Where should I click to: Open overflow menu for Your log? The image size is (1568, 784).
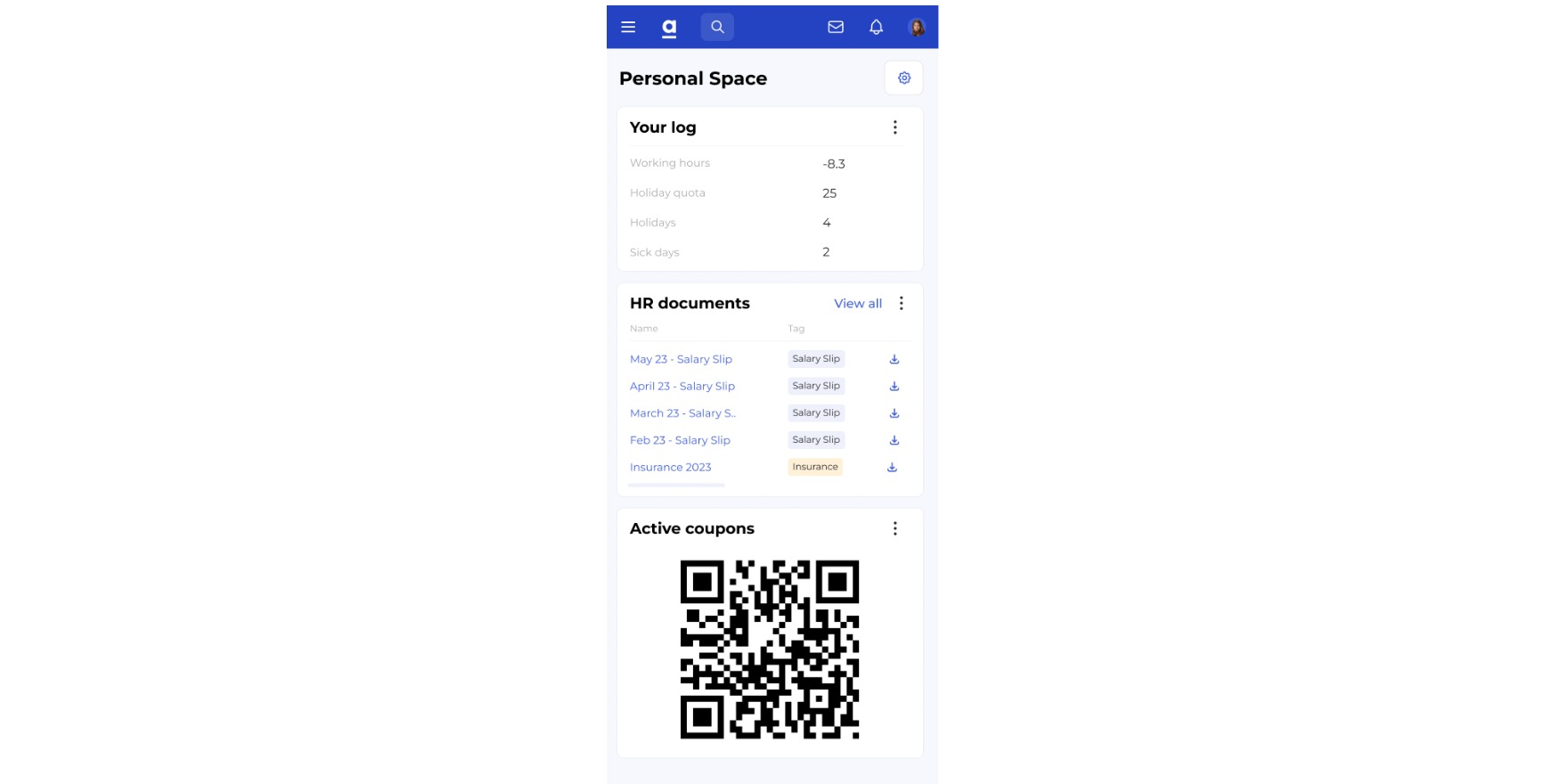pos(894,127)
